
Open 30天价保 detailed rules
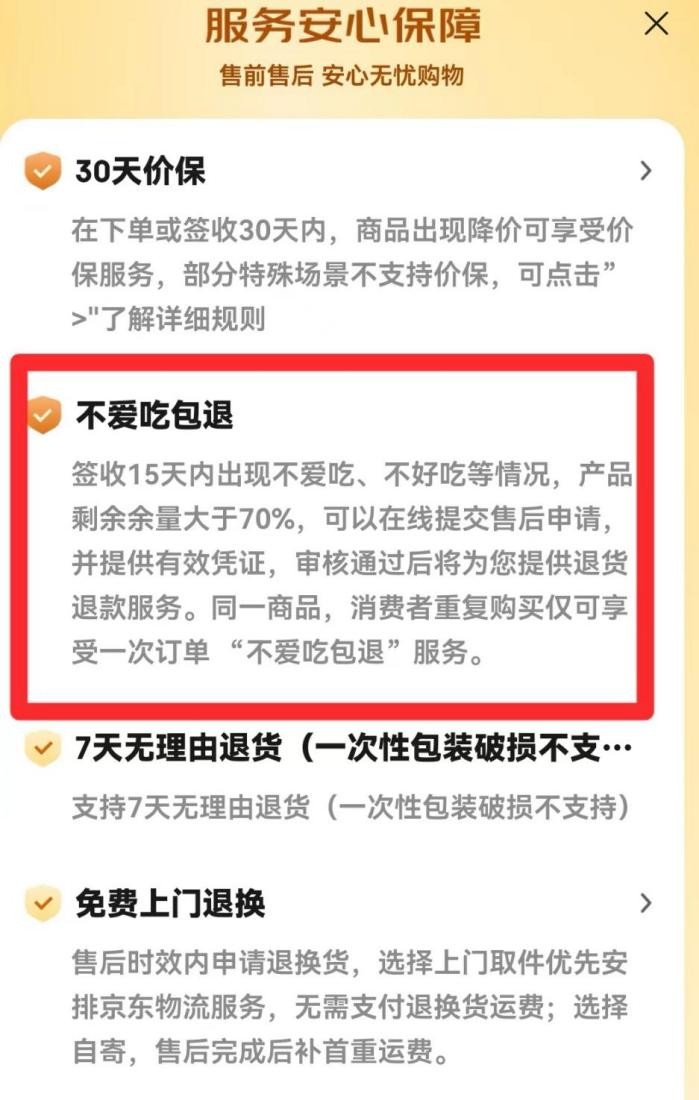[x=645, y=171]
